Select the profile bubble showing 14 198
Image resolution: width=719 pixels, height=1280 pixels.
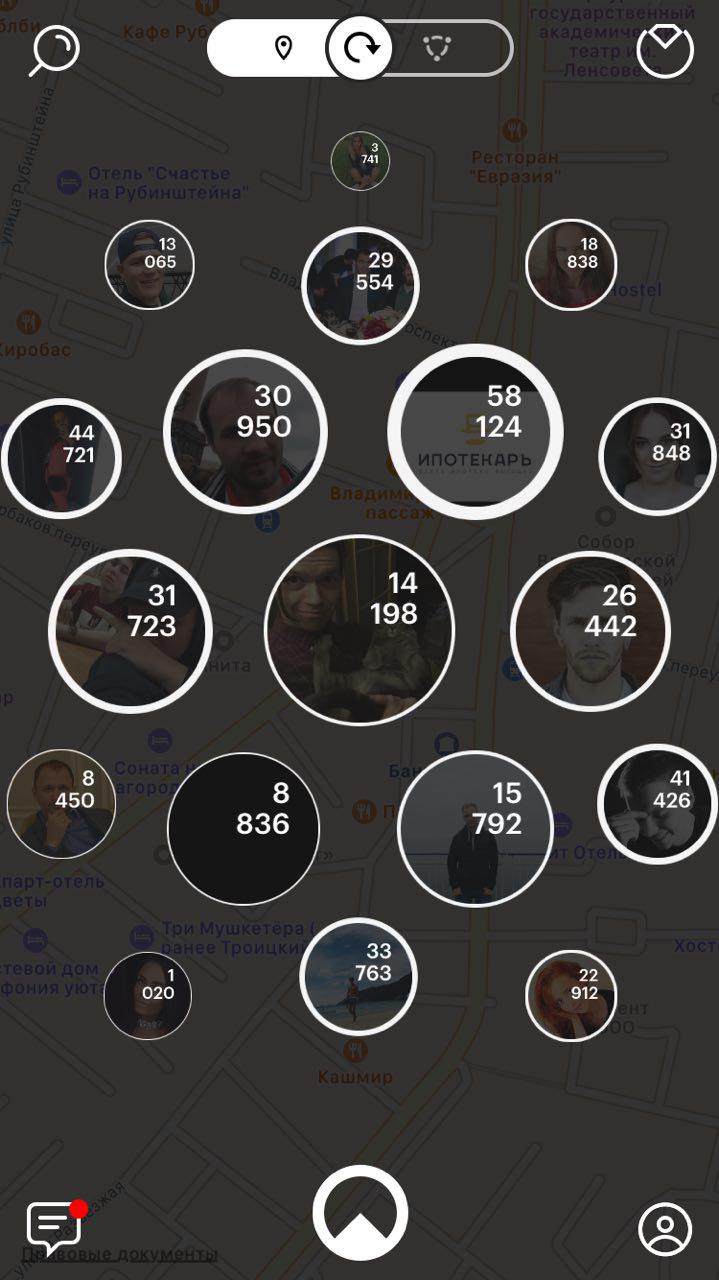[359, 630]
